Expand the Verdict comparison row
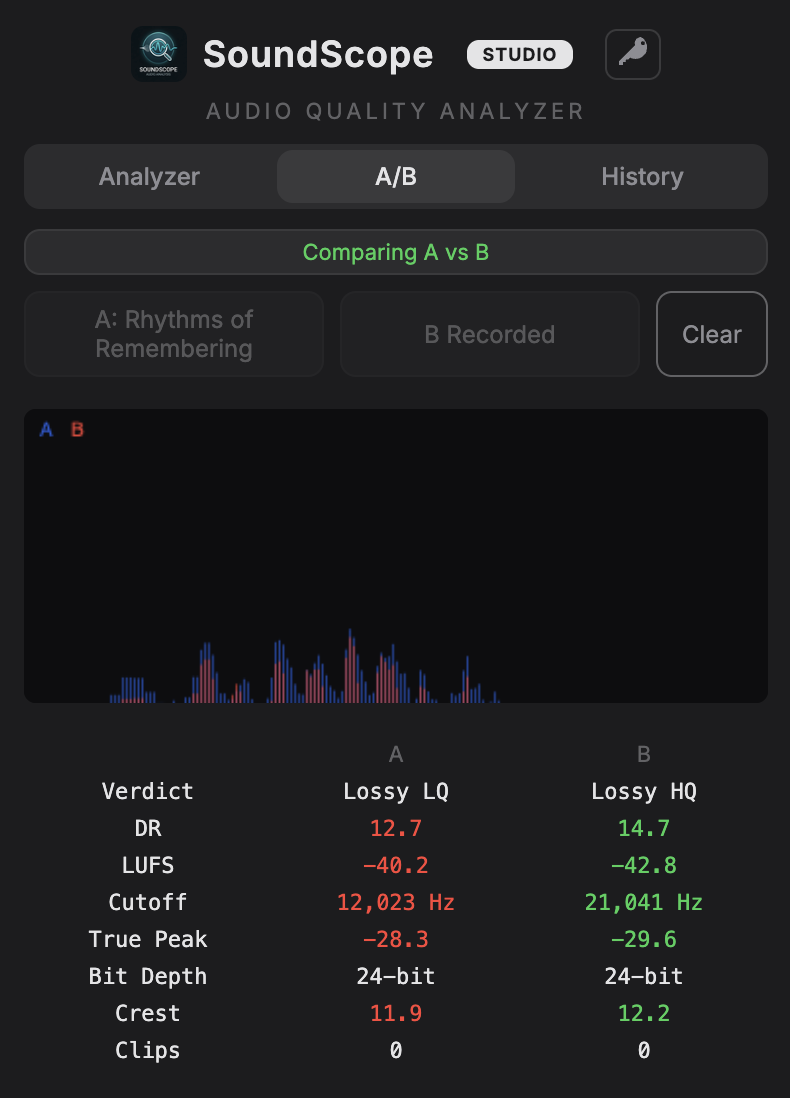The image size is (790, 1098). (x=147, y=791)
